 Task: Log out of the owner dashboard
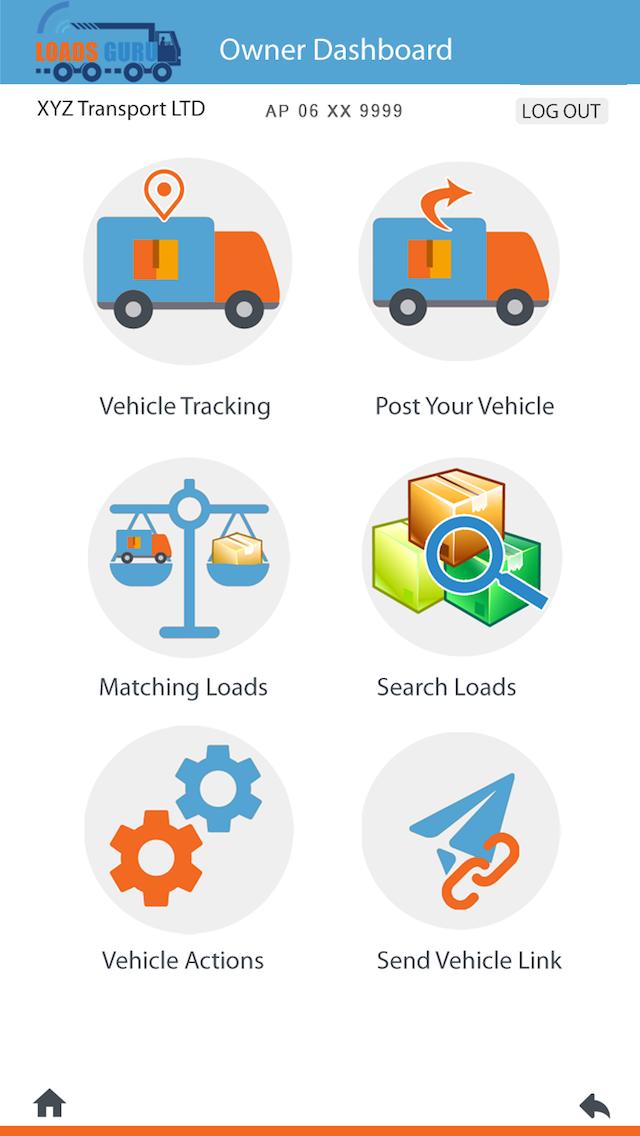point(561,111)
